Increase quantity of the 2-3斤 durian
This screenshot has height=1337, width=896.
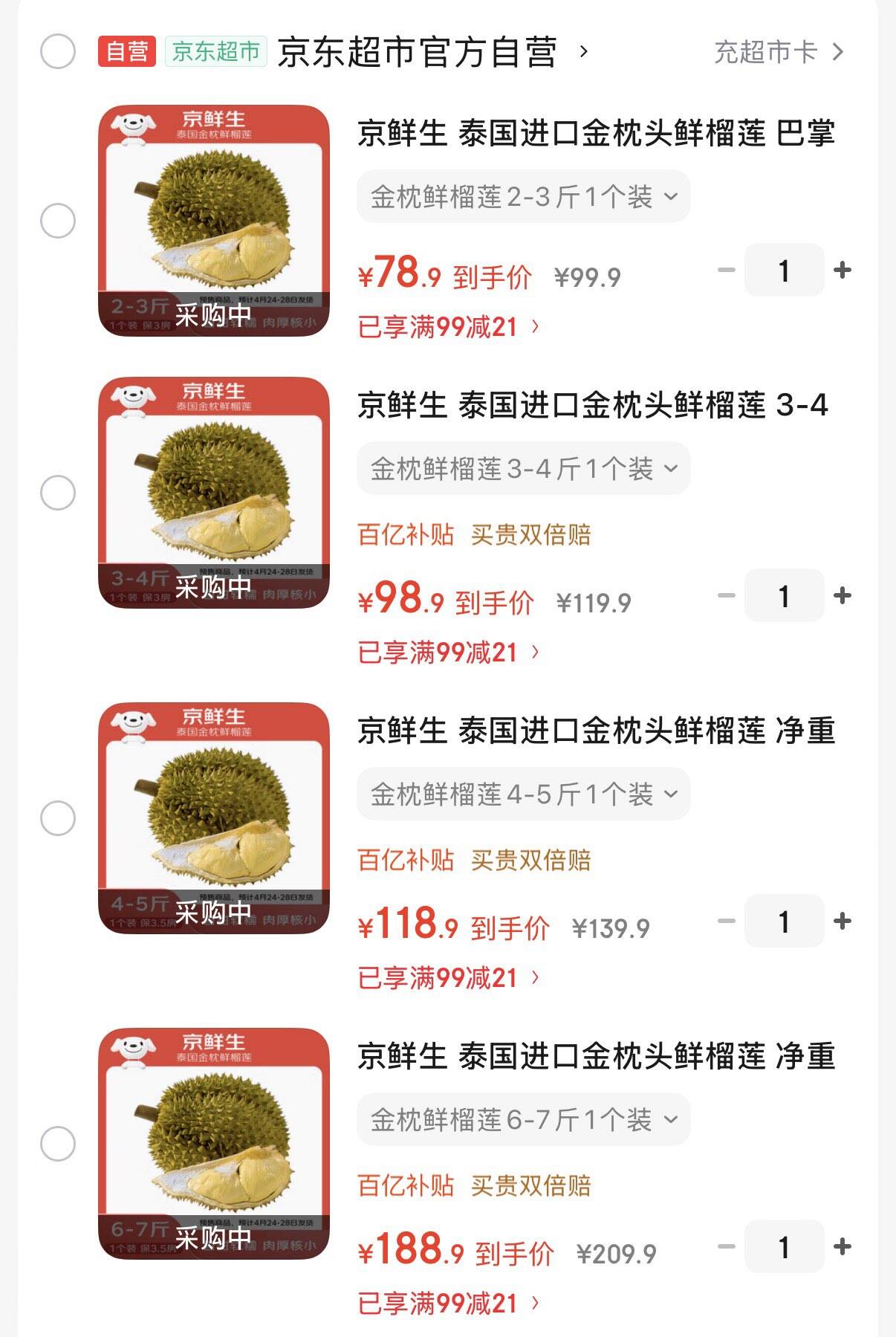(x=843, y=270)
